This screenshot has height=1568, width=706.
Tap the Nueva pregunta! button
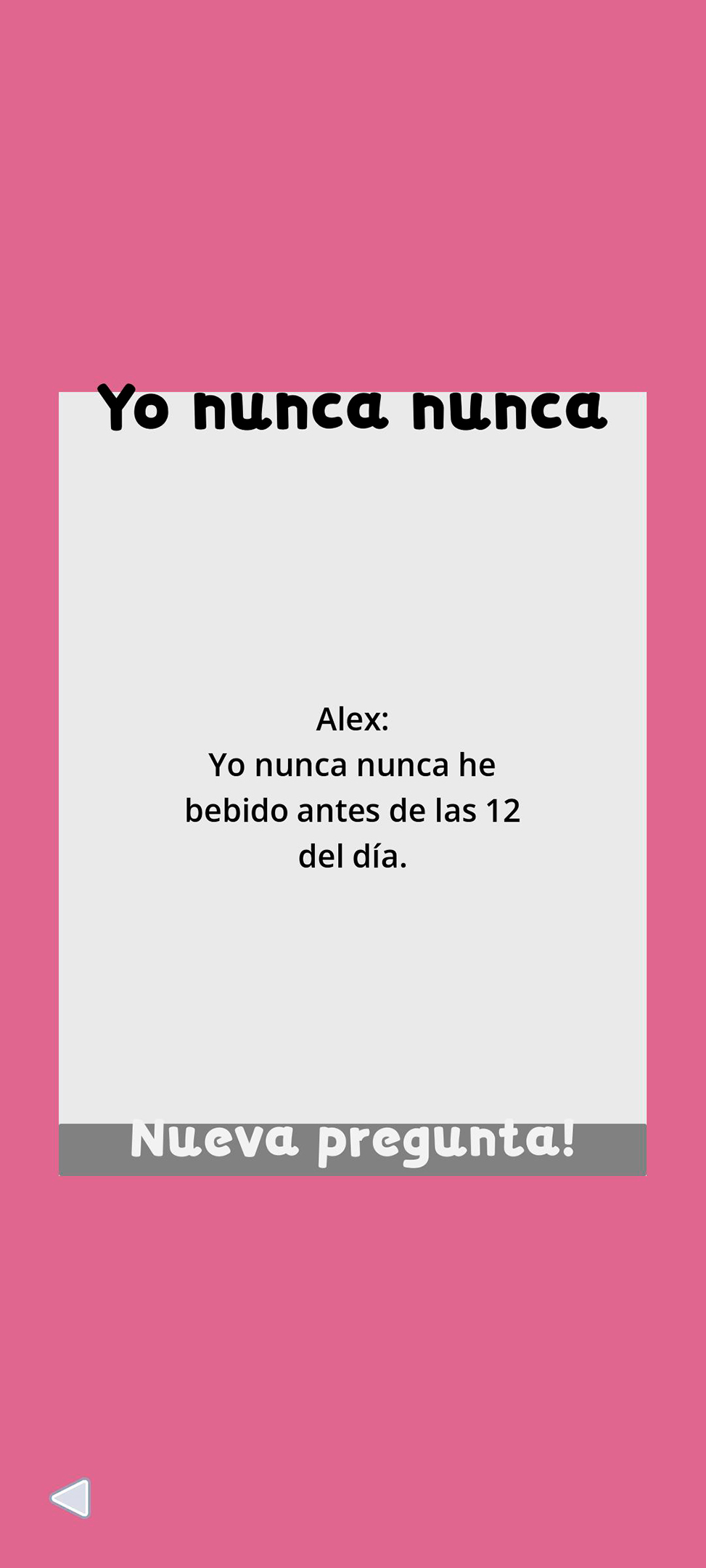(x=353, y=1148)
